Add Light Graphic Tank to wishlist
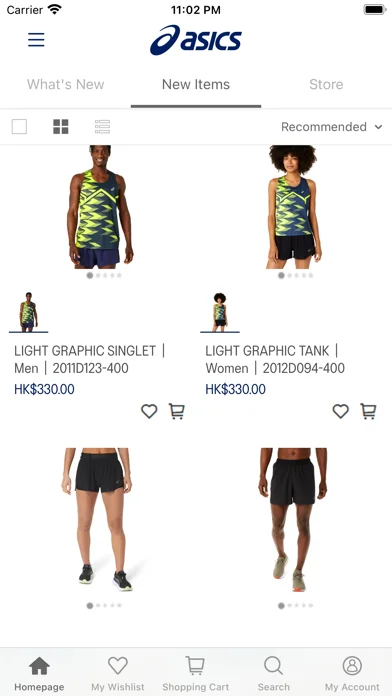Image resolution: width=392 pixels, height=696 pixels. point(341,411)
